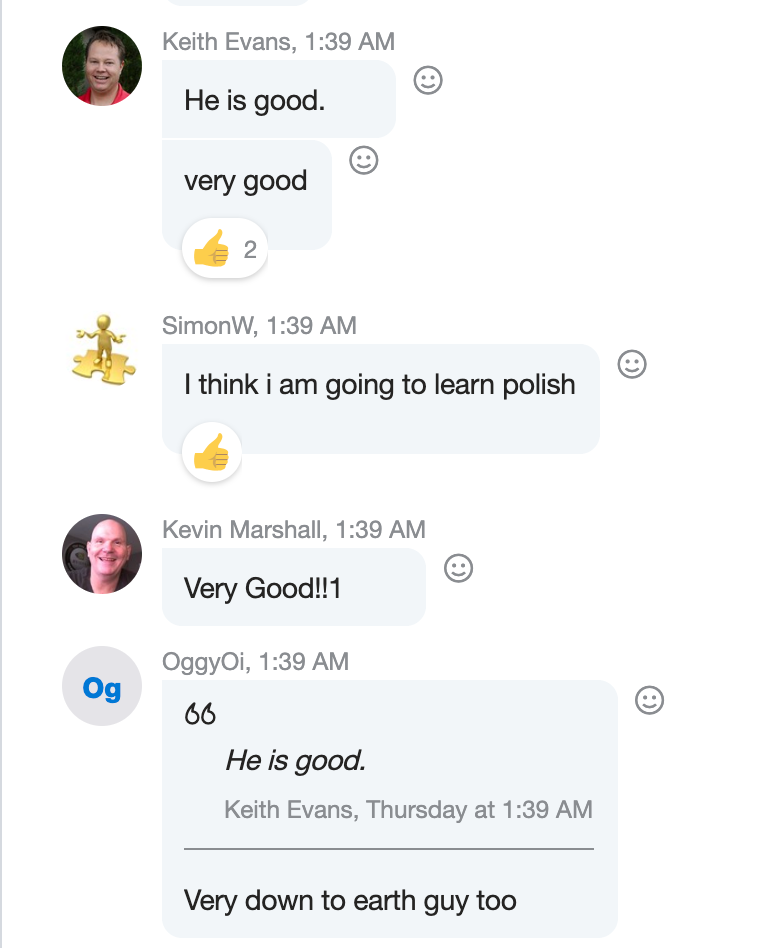View Kevin Marshall's profile photo
The image size is (768, 948).
102,554
